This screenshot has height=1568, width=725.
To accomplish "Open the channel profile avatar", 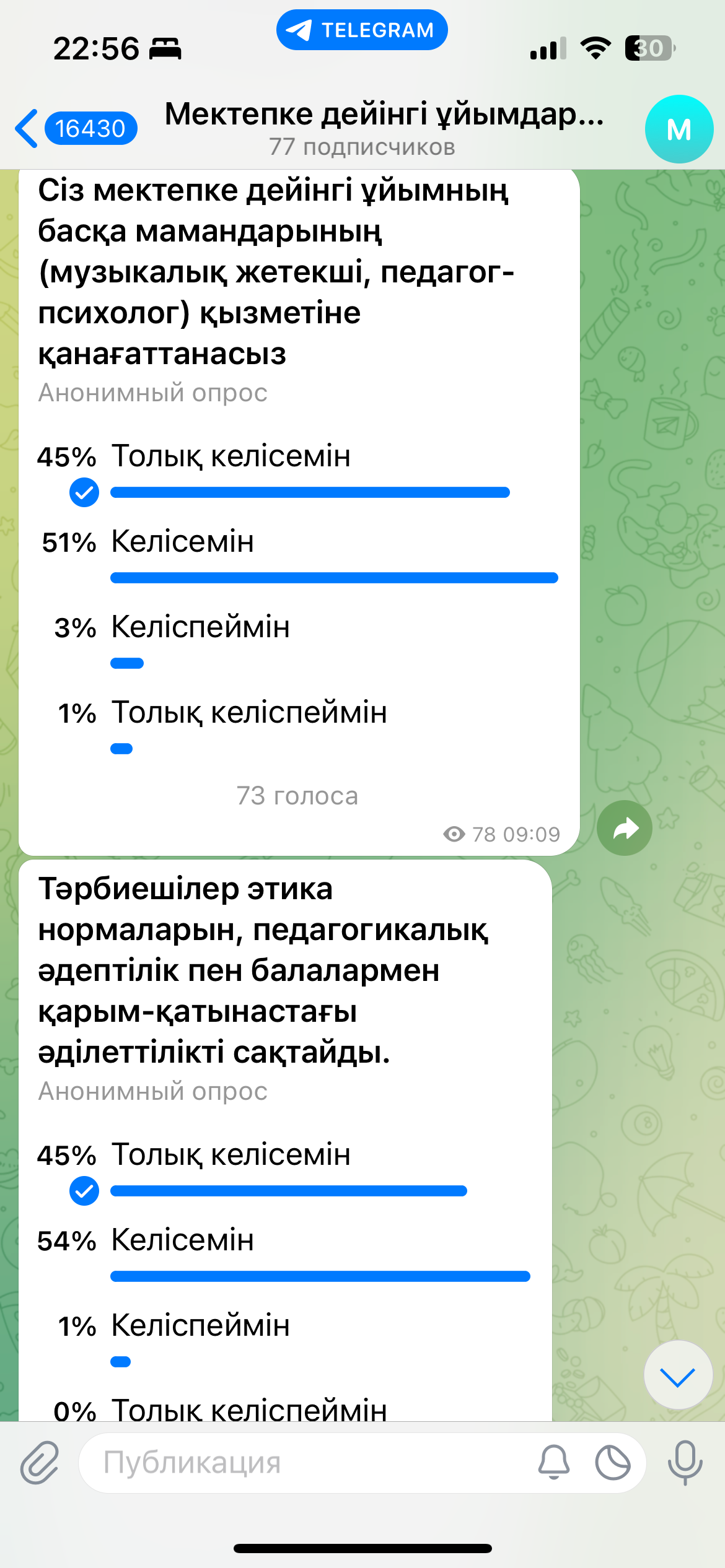I will (679, 129).
